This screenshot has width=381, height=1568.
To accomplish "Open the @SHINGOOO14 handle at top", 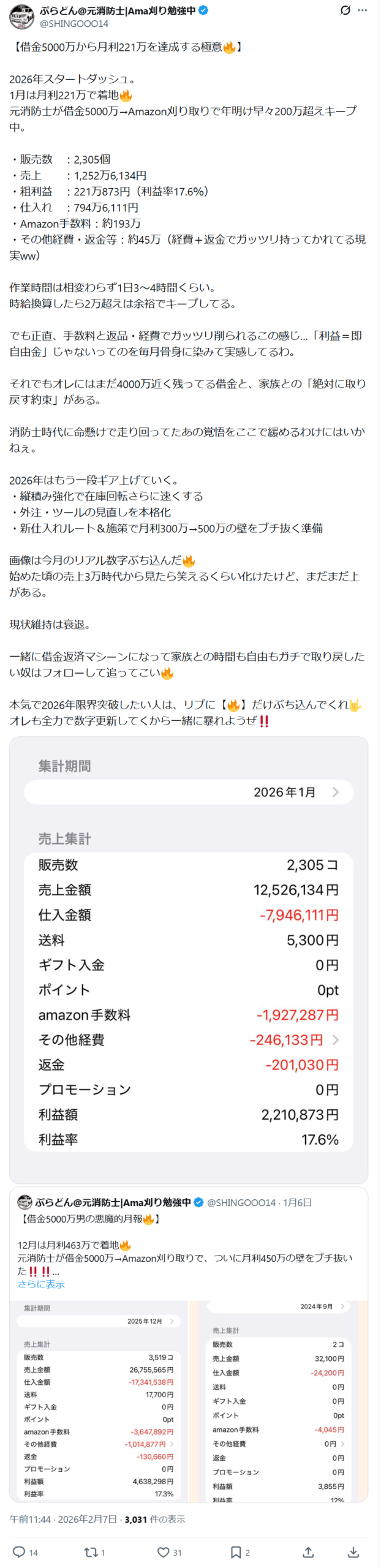I will click(x=74, y=23).
